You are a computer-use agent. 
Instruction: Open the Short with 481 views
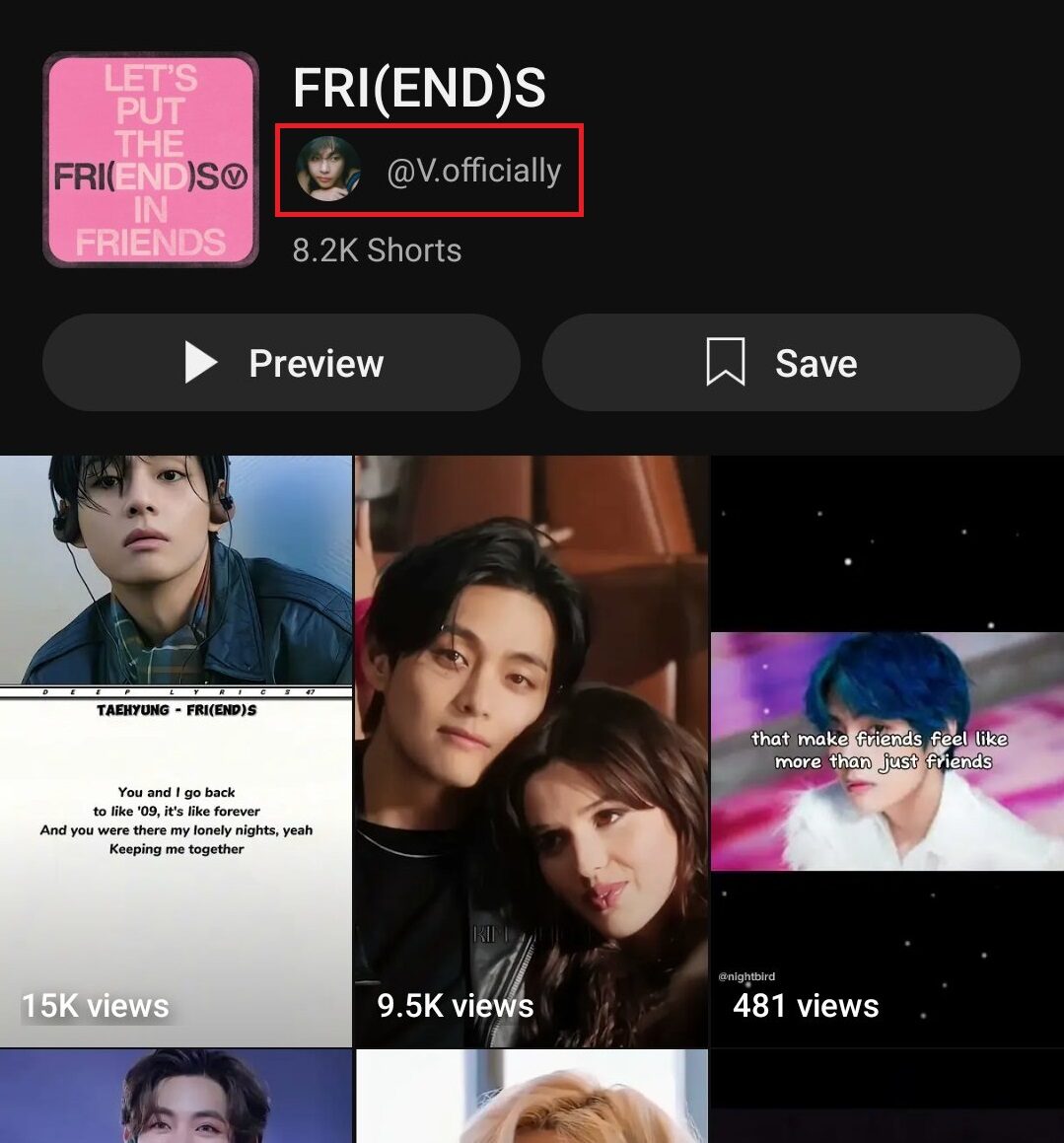pos(887,750)
